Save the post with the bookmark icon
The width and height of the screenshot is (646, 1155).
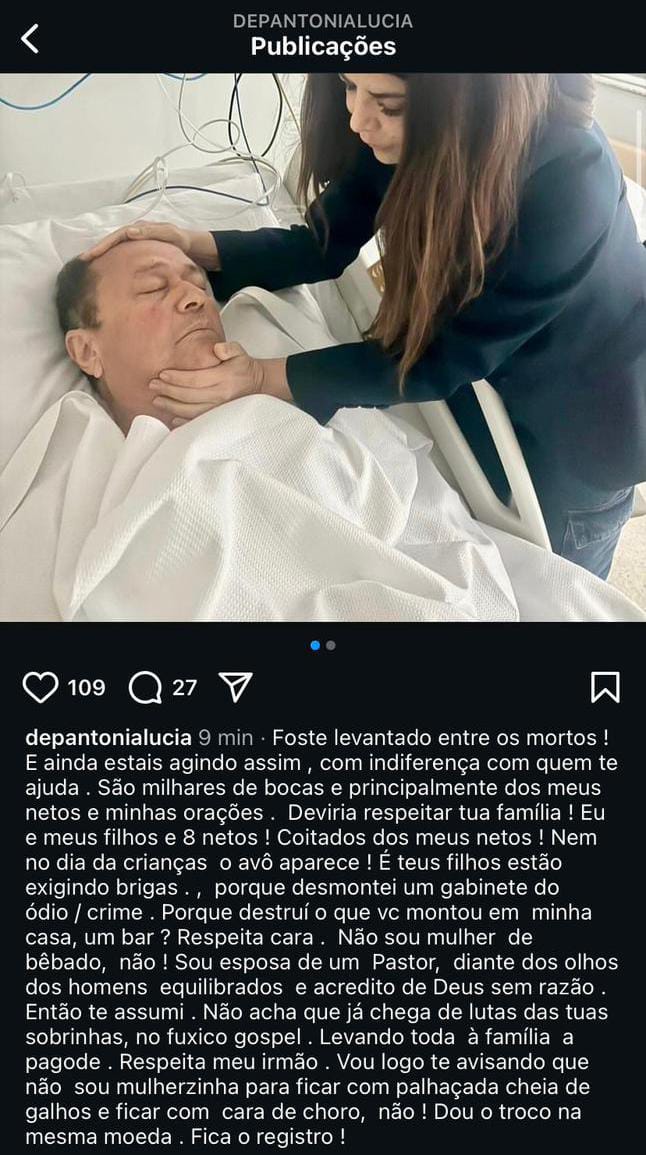click(605, 687)
